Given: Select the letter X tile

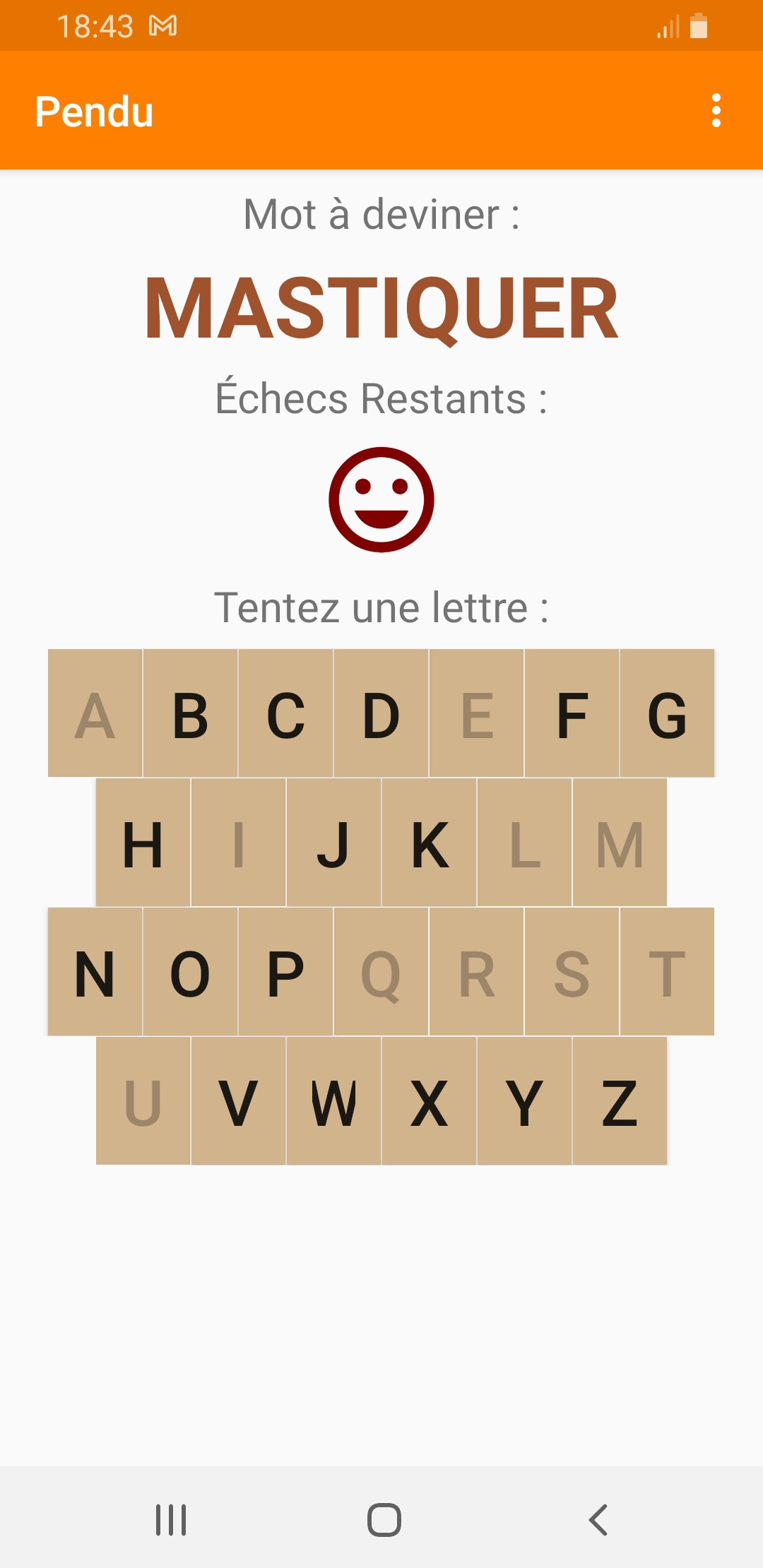Looking at the screenshot, I should 429,1101.
